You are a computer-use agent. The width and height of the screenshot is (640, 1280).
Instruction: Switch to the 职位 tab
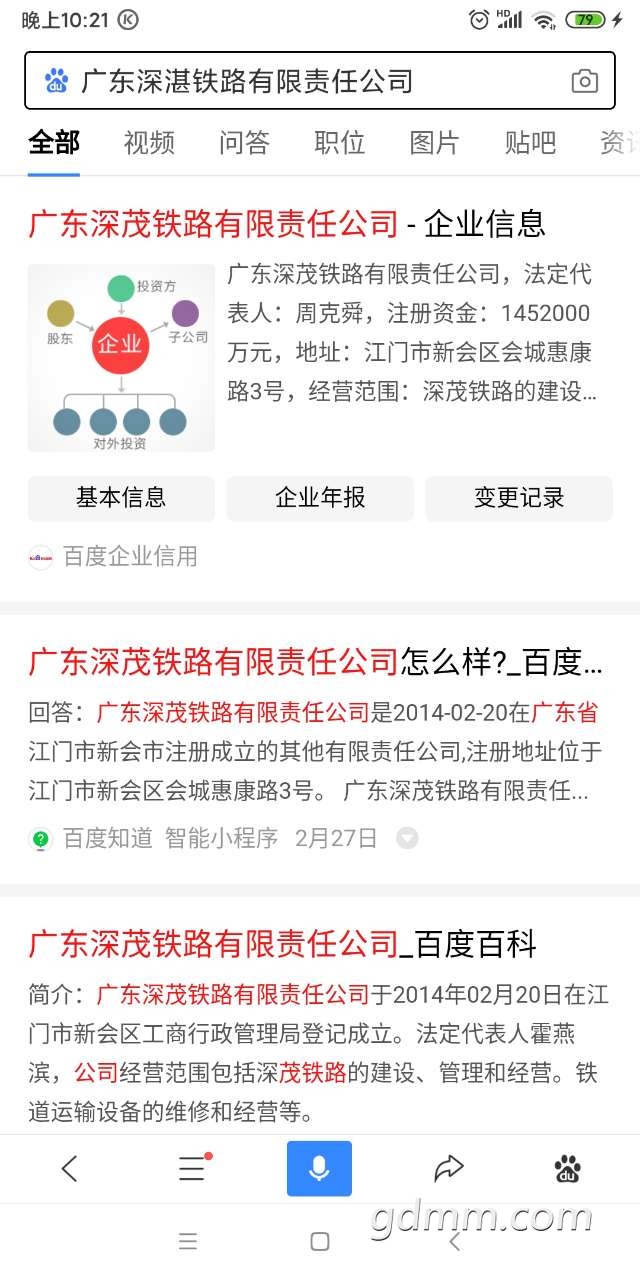(x=339, y=143)
